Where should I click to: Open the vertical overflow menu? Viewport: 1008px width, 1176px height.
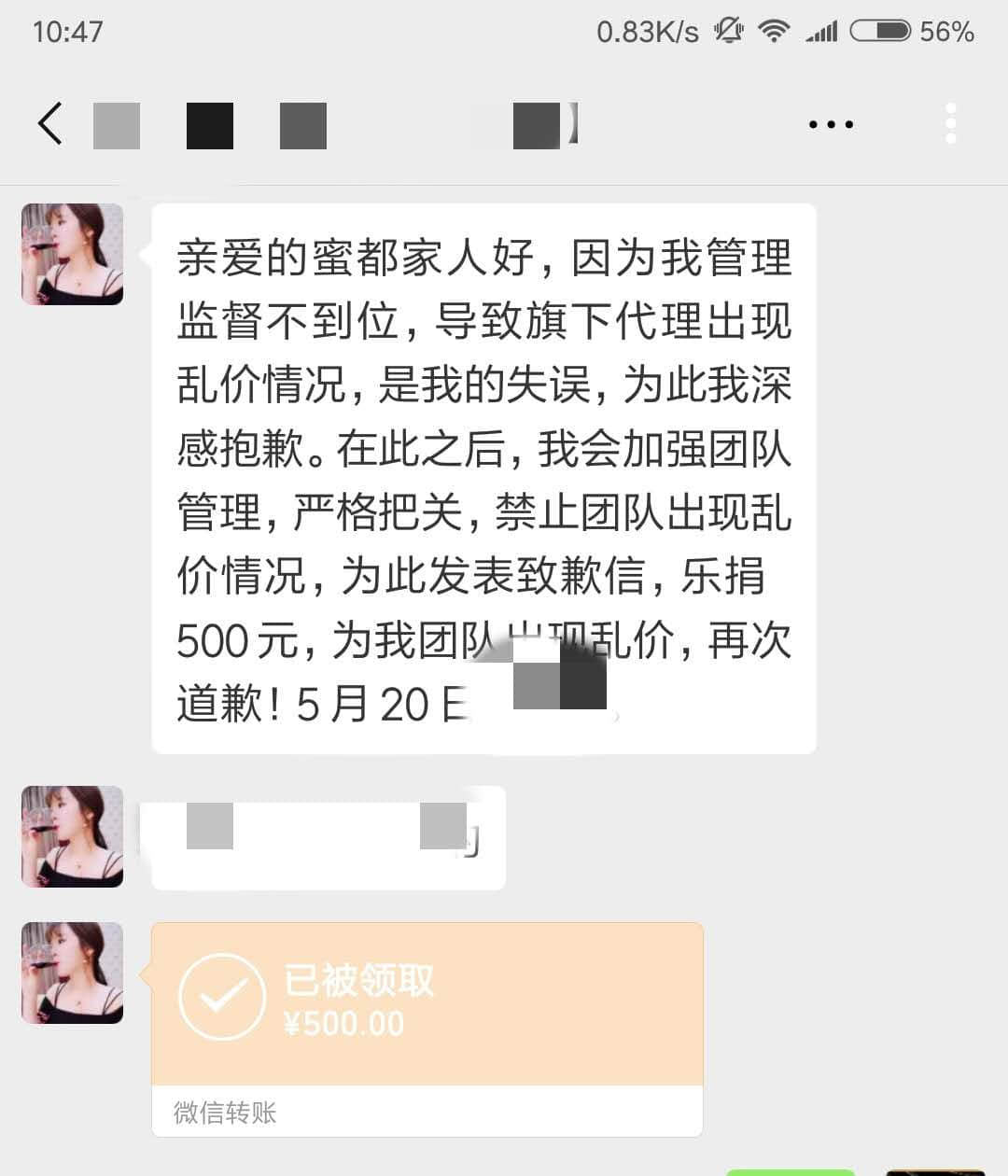(x=950, y=124)
